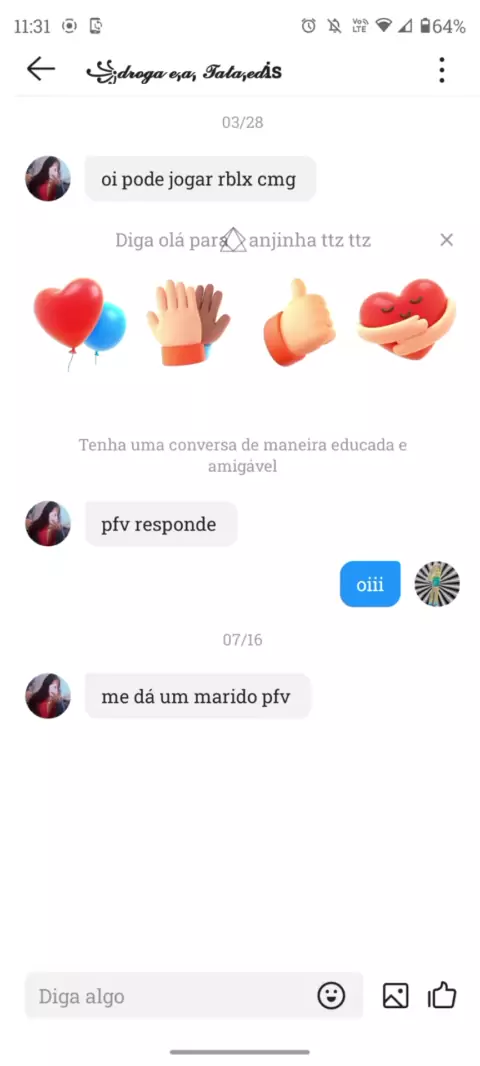Open the three-dot overflow menu
The width and height of the screenshot is (480, 1066).
(x=442, y=70)
